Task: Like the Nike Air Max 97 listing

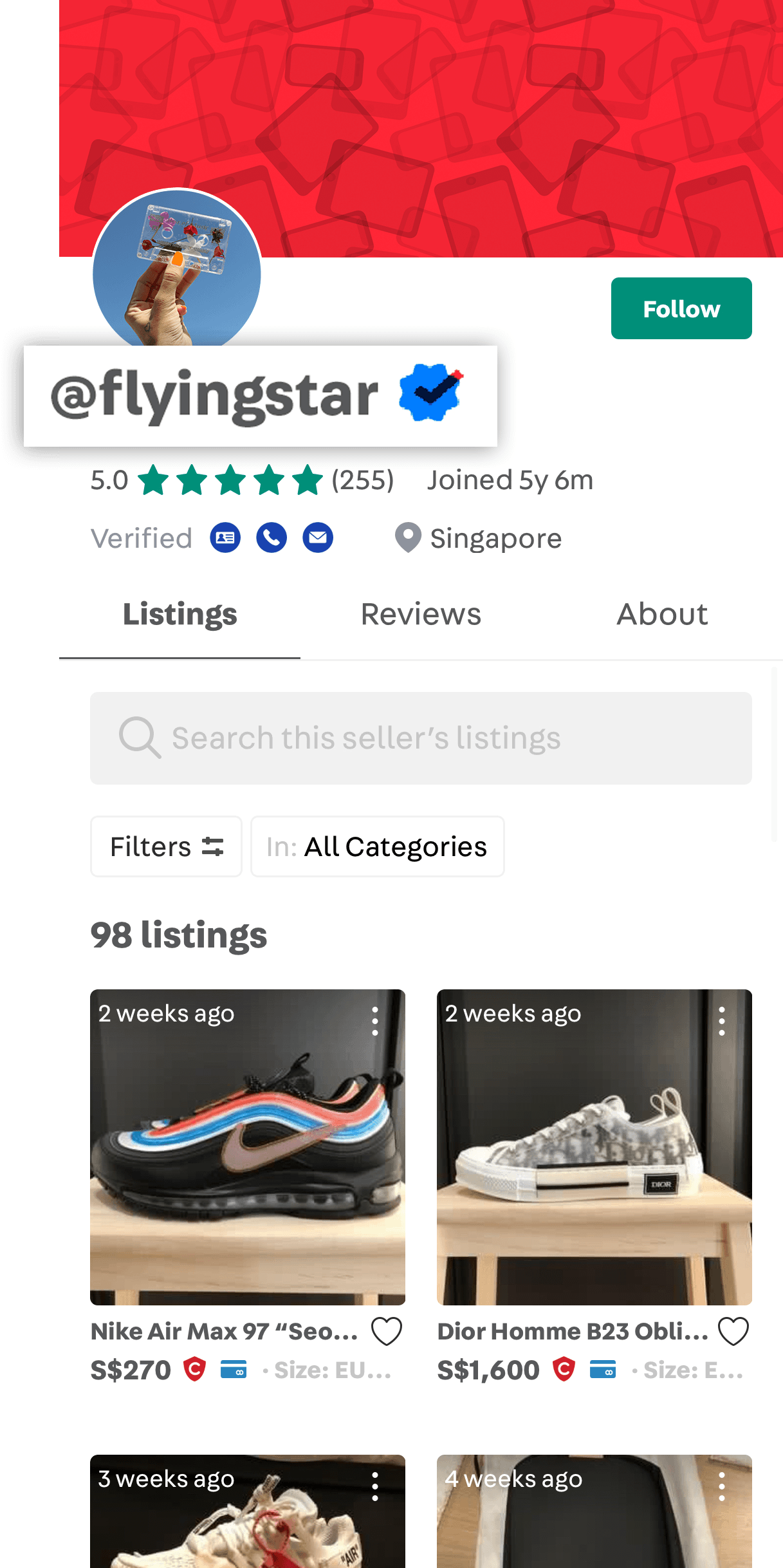Action: [387, 1331]
